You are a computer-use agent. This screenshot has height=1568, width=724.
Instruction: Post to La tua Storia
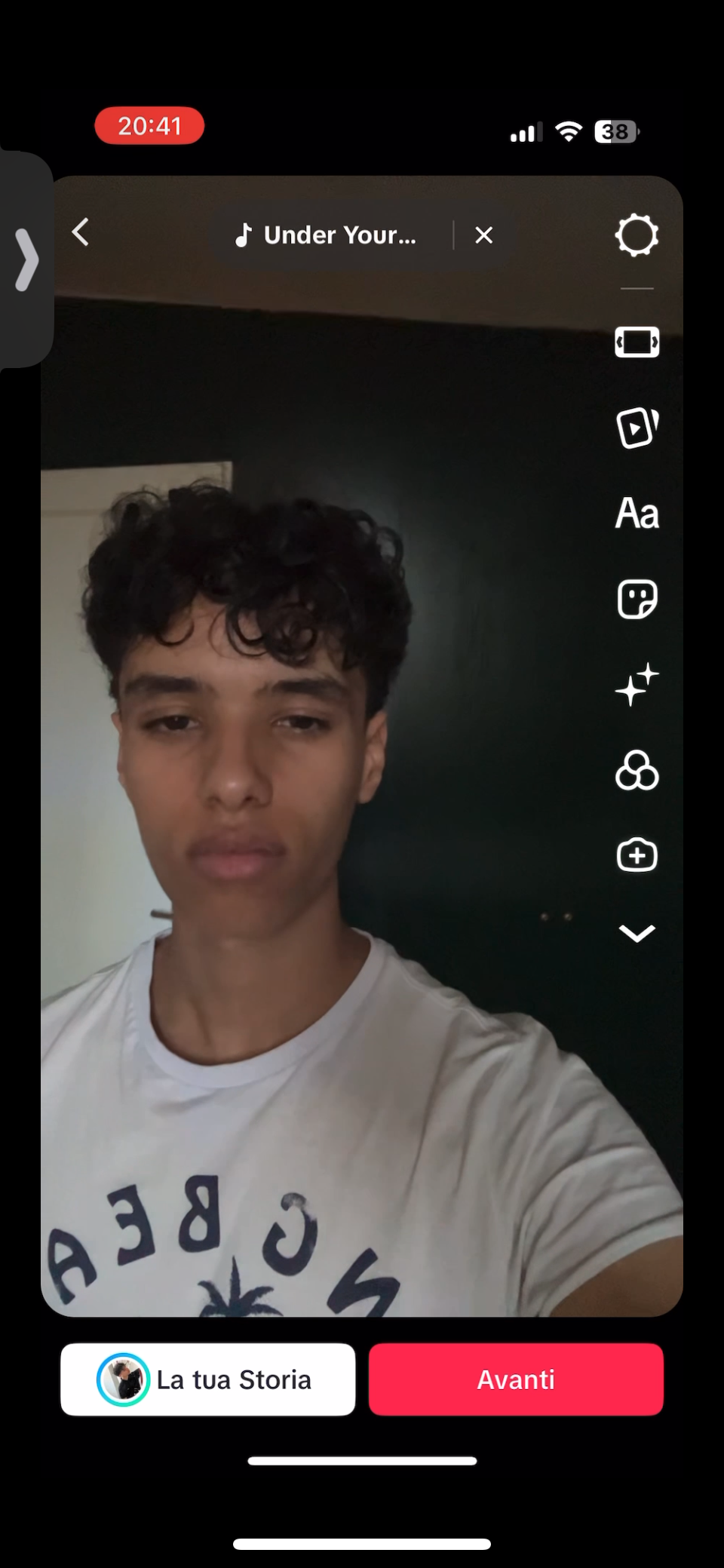tap(207, 1379)
